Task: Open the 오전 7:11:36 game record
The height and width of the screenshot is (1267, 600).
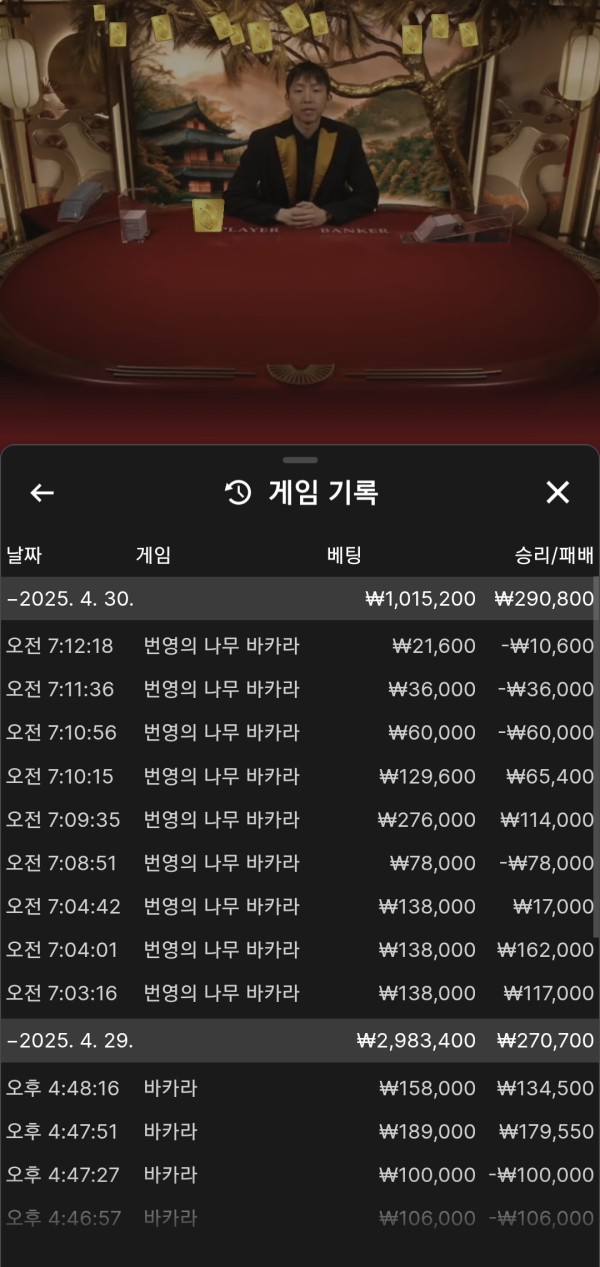Action: coord(299,689)
